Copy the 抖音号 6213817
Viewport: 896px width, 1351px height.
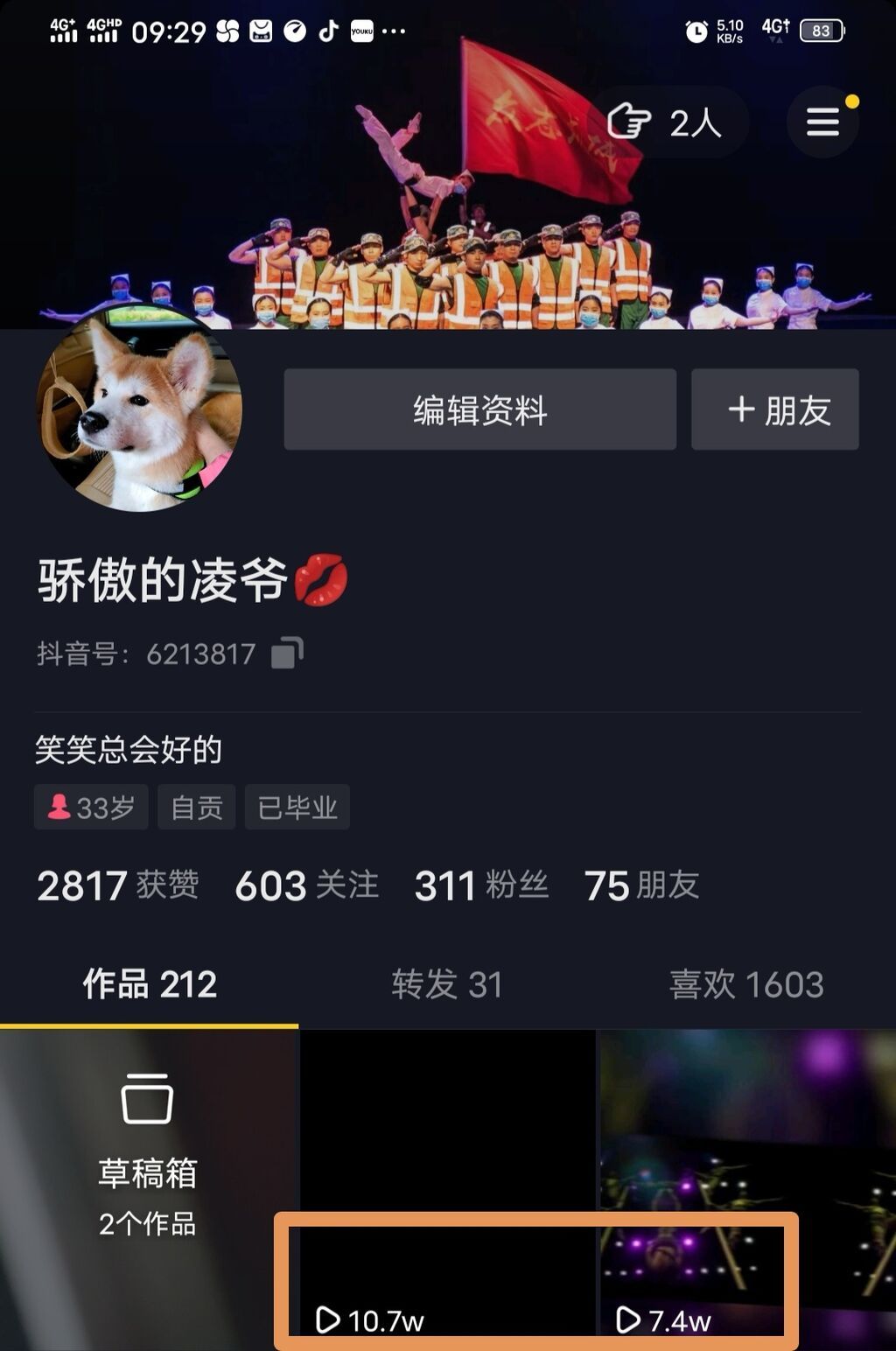(x=287, y=653)
